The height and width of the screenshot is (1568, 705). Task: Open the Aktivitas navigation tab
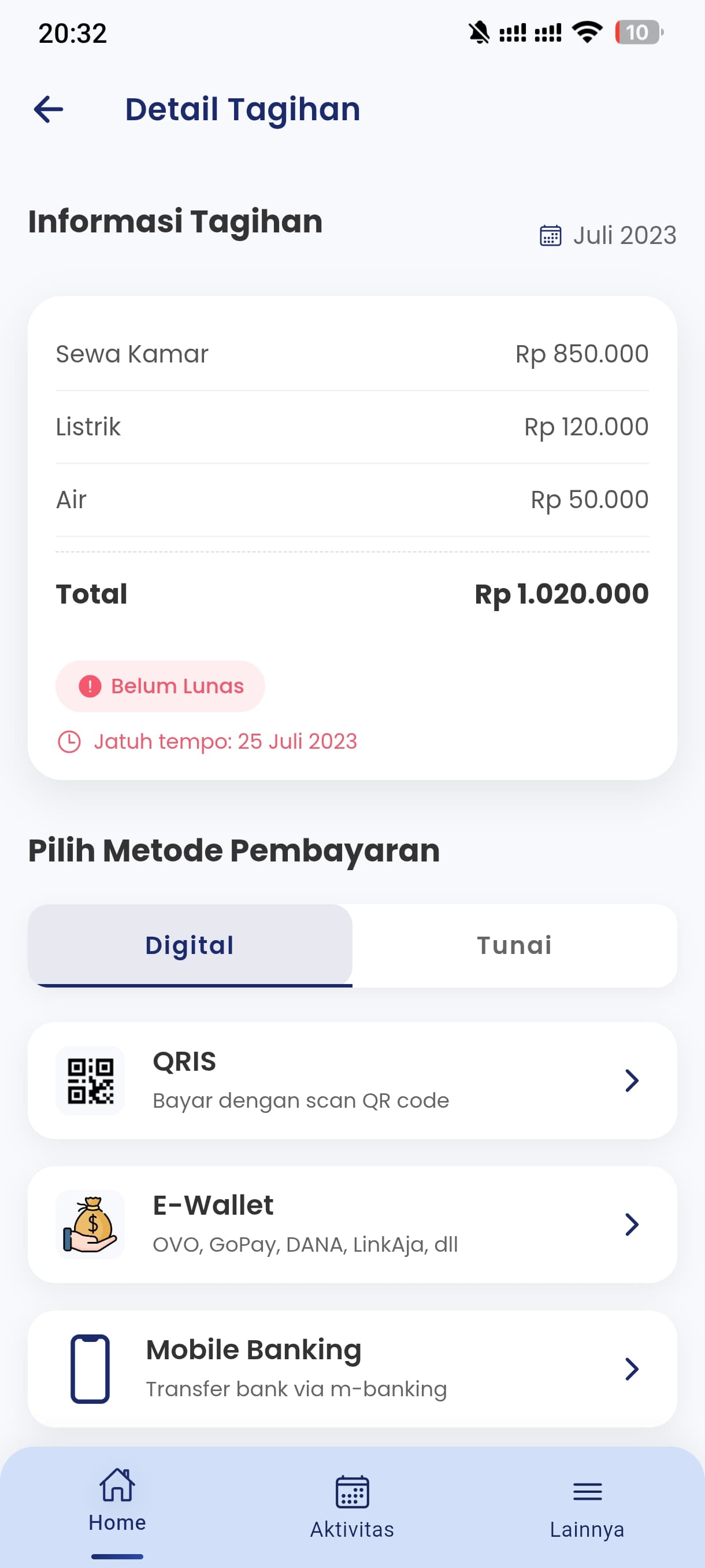pos(352,1507)
